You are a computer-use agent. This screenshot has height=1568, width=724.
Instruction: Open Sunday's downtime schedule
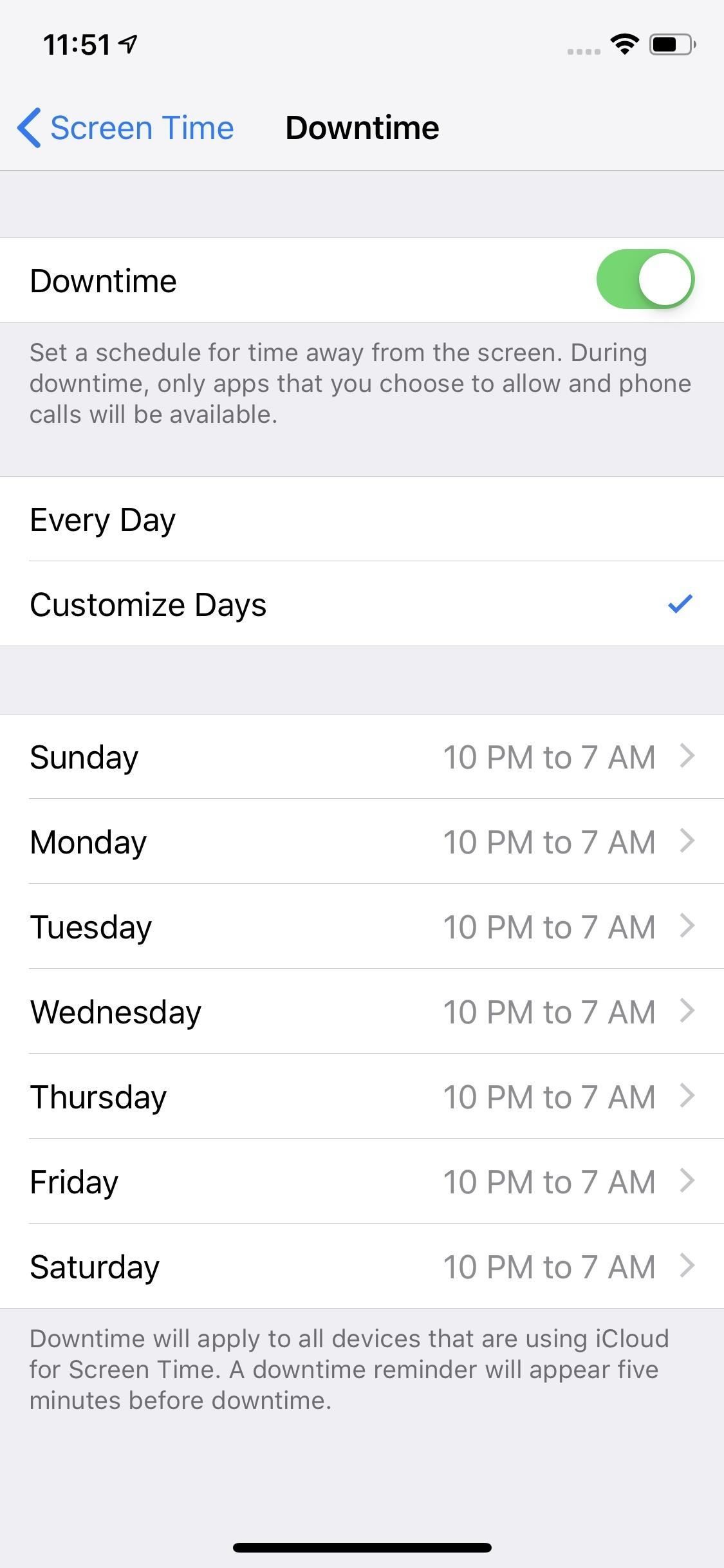pos(362,757)
